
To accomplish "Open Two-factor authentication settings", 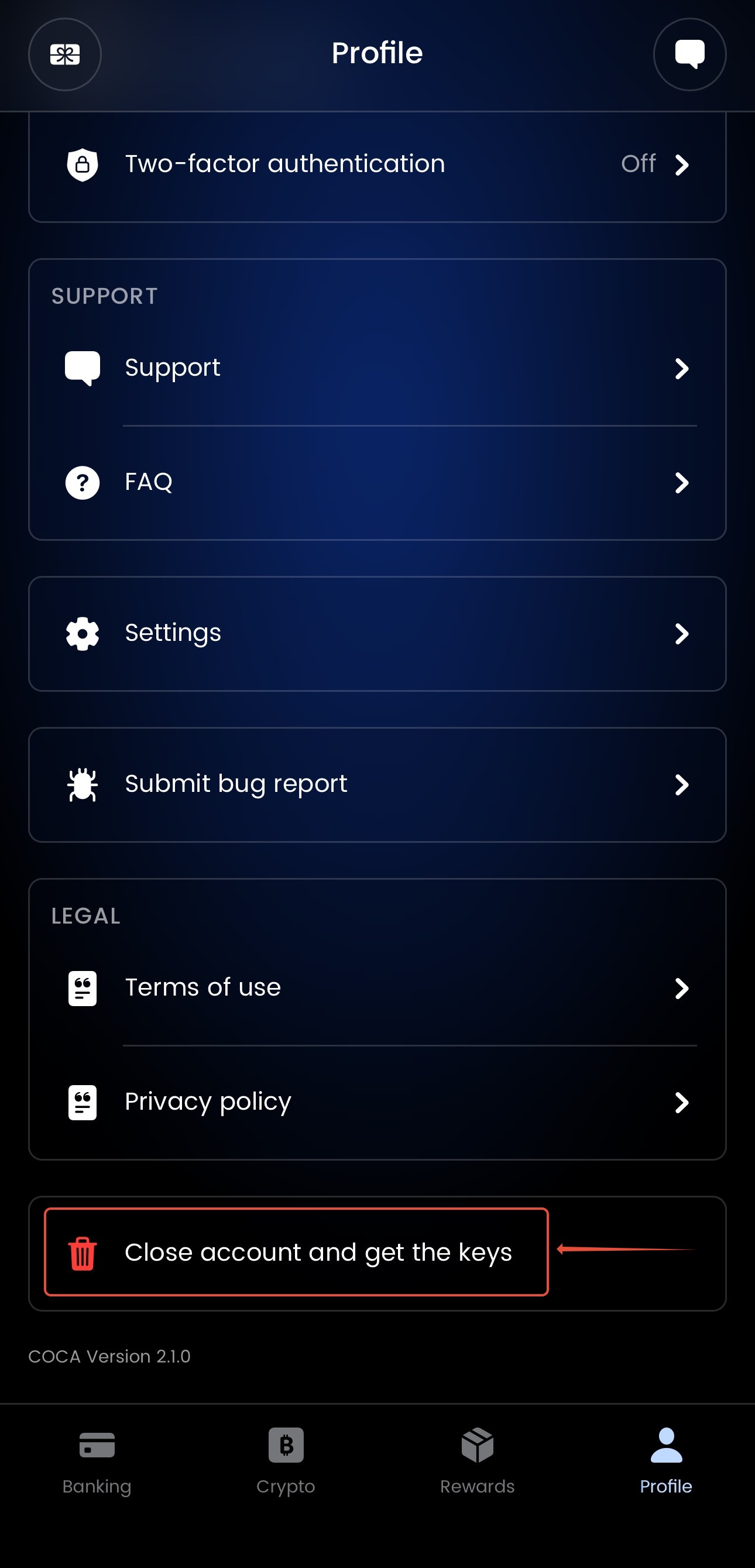I will (x=377, y=164).
